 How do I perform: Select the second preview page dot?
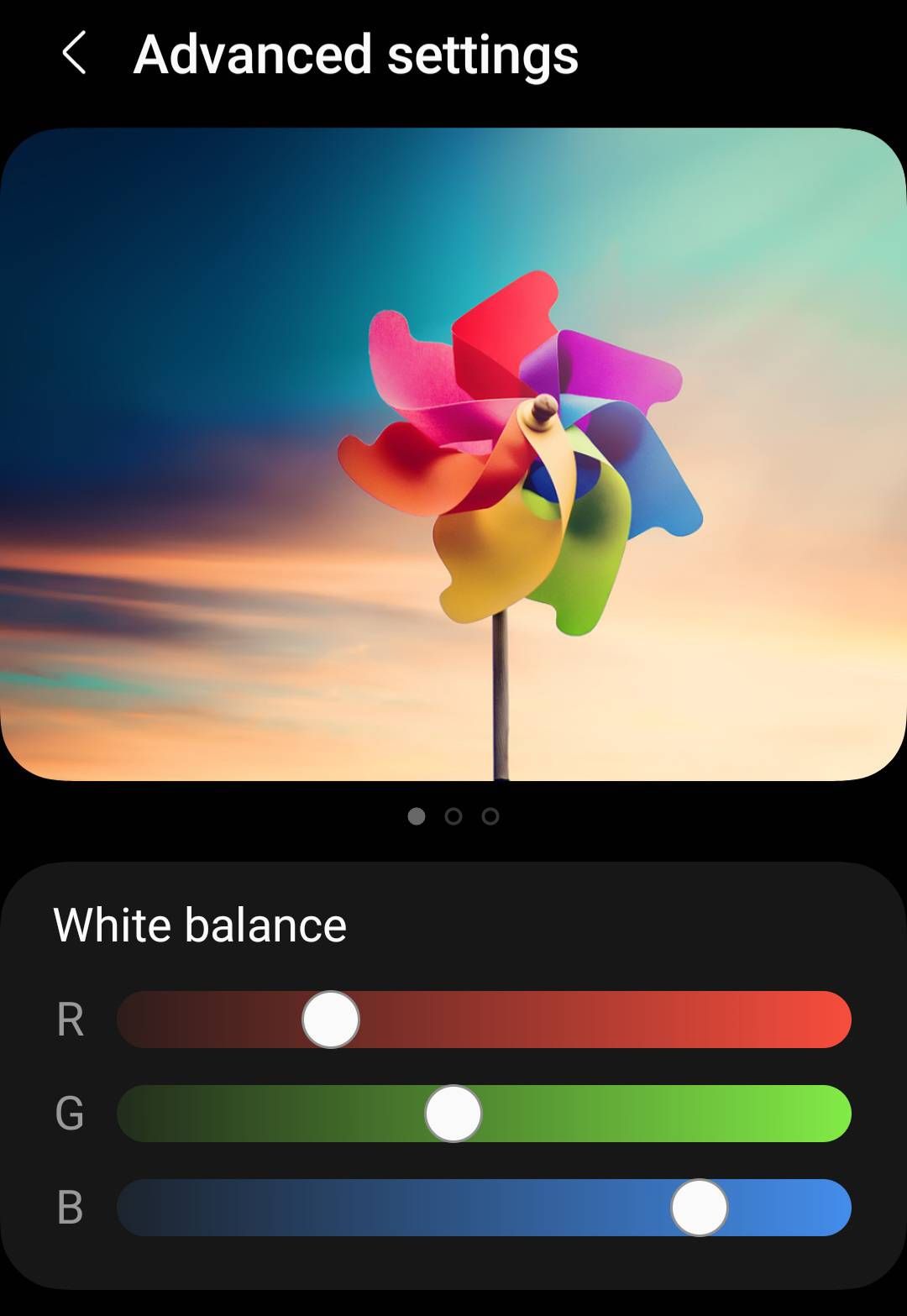tap(453, 816)
